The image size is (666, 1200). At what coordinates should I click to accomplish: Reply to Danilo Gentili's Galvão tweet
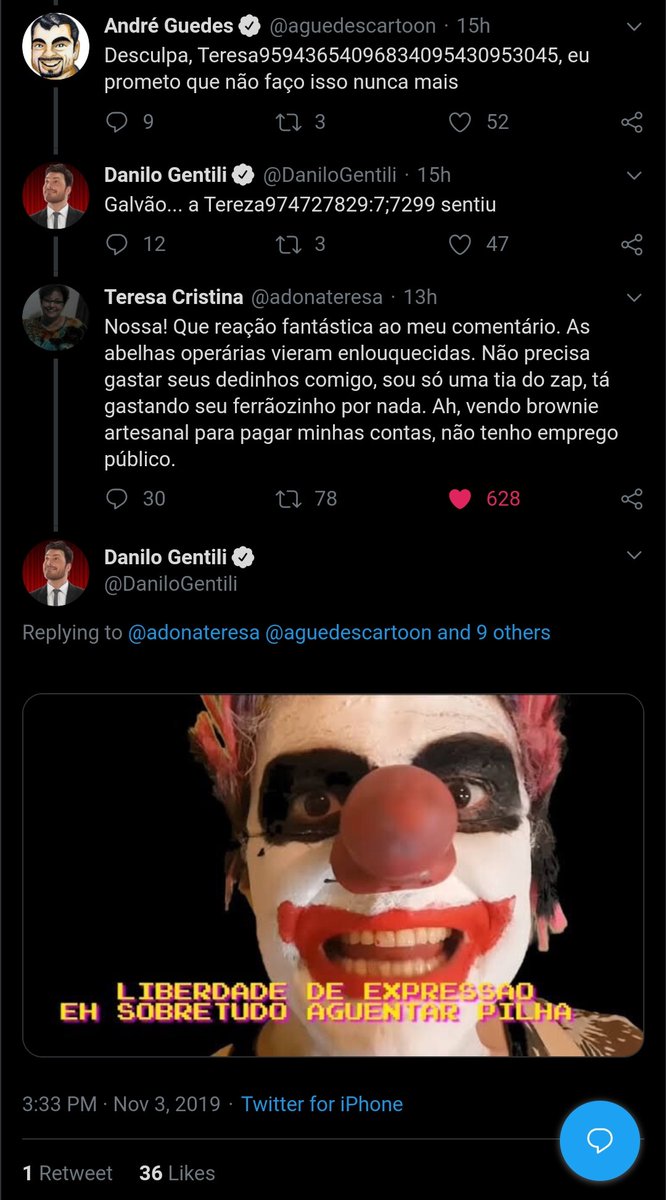pos(118,244)
